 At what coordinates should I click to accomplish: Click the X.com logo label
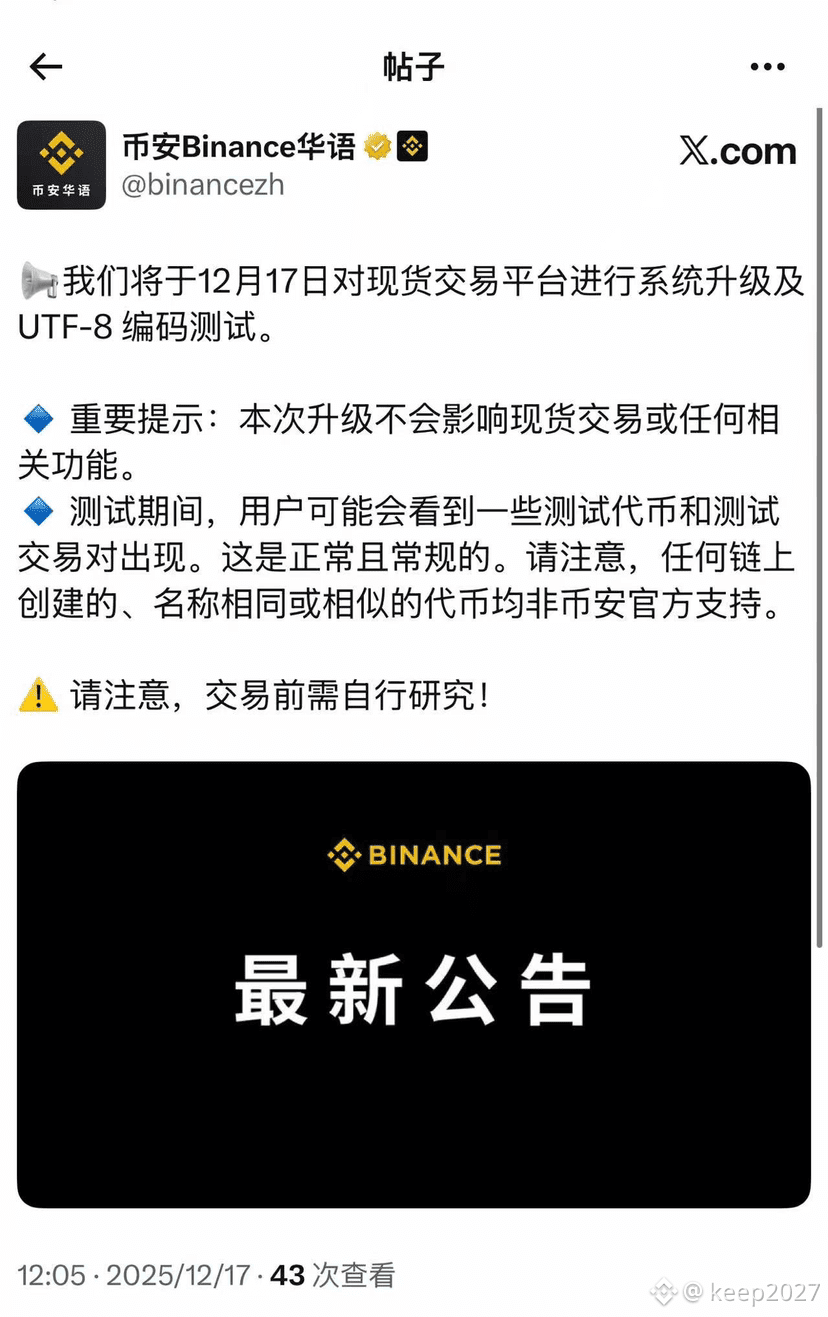point(739,152)
